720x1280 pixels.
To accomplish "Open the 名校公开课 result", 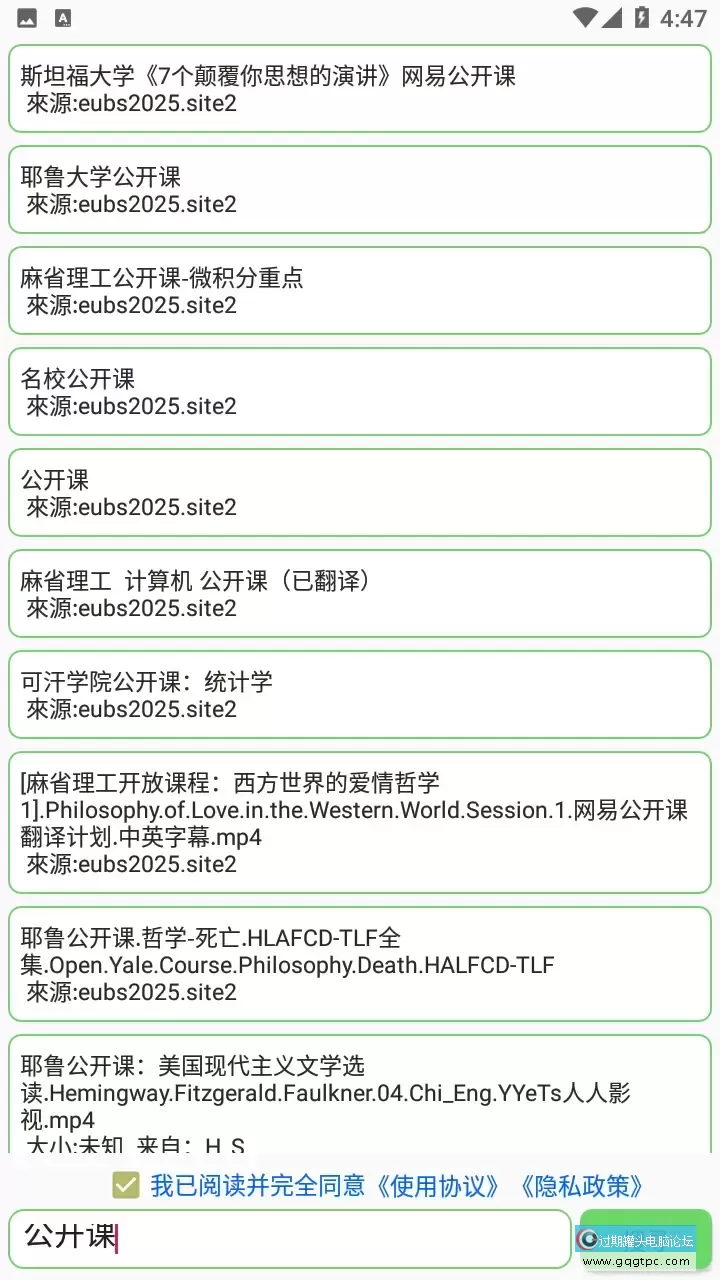I will pos(360,391).
